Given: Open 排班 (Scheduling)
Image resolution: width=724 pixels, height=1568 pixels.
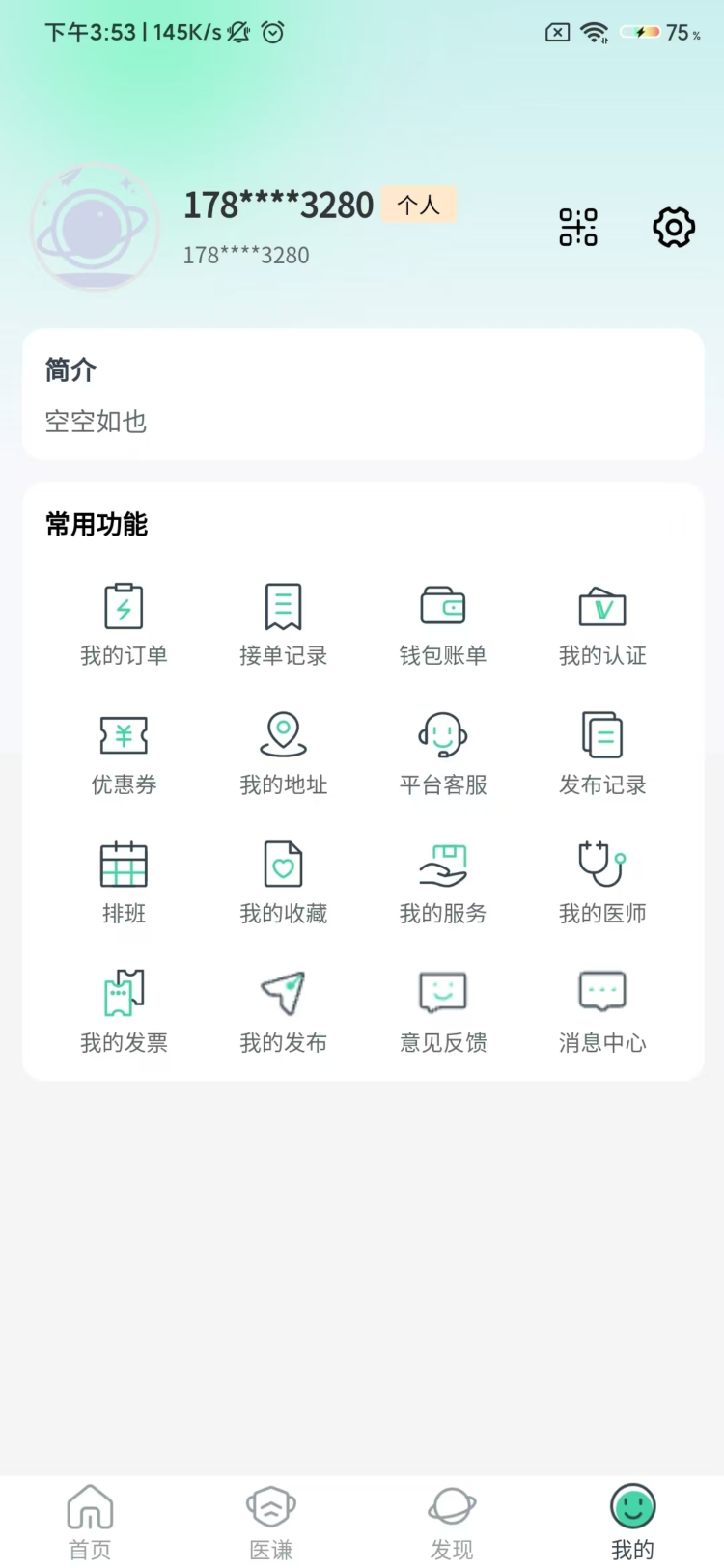Looking at the screenshot, I should click(x=124, y=880).
